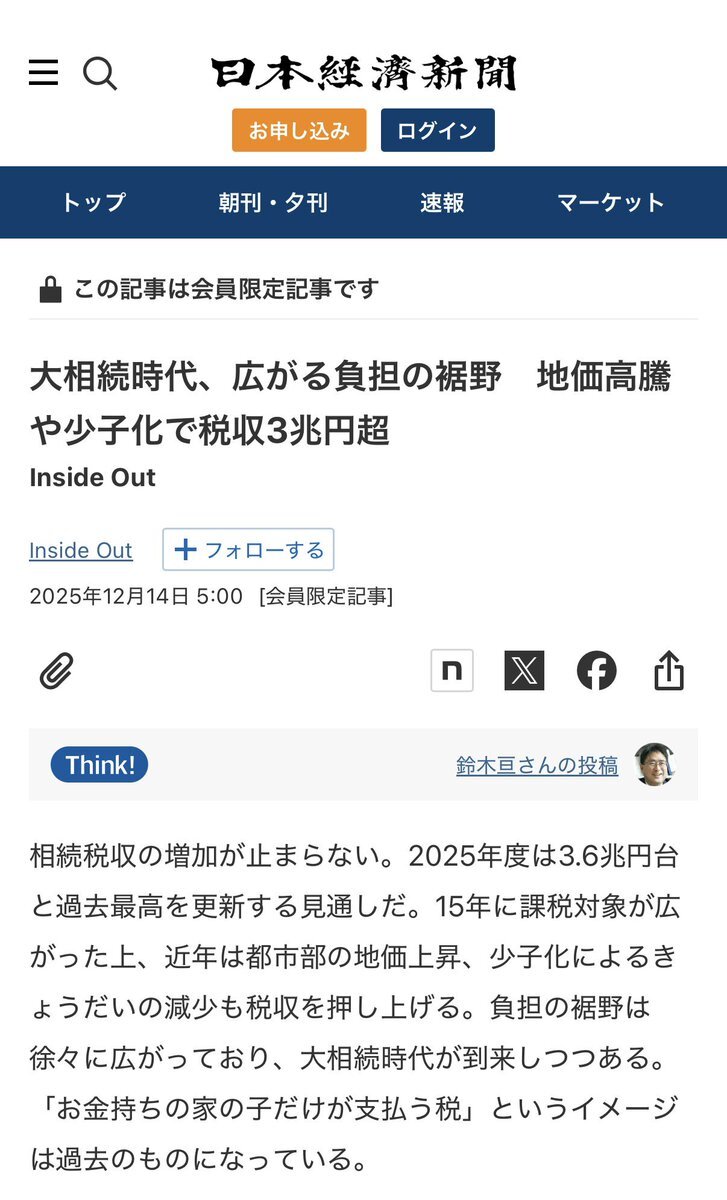
Task: Share the article on X
Action: point(524,670)
